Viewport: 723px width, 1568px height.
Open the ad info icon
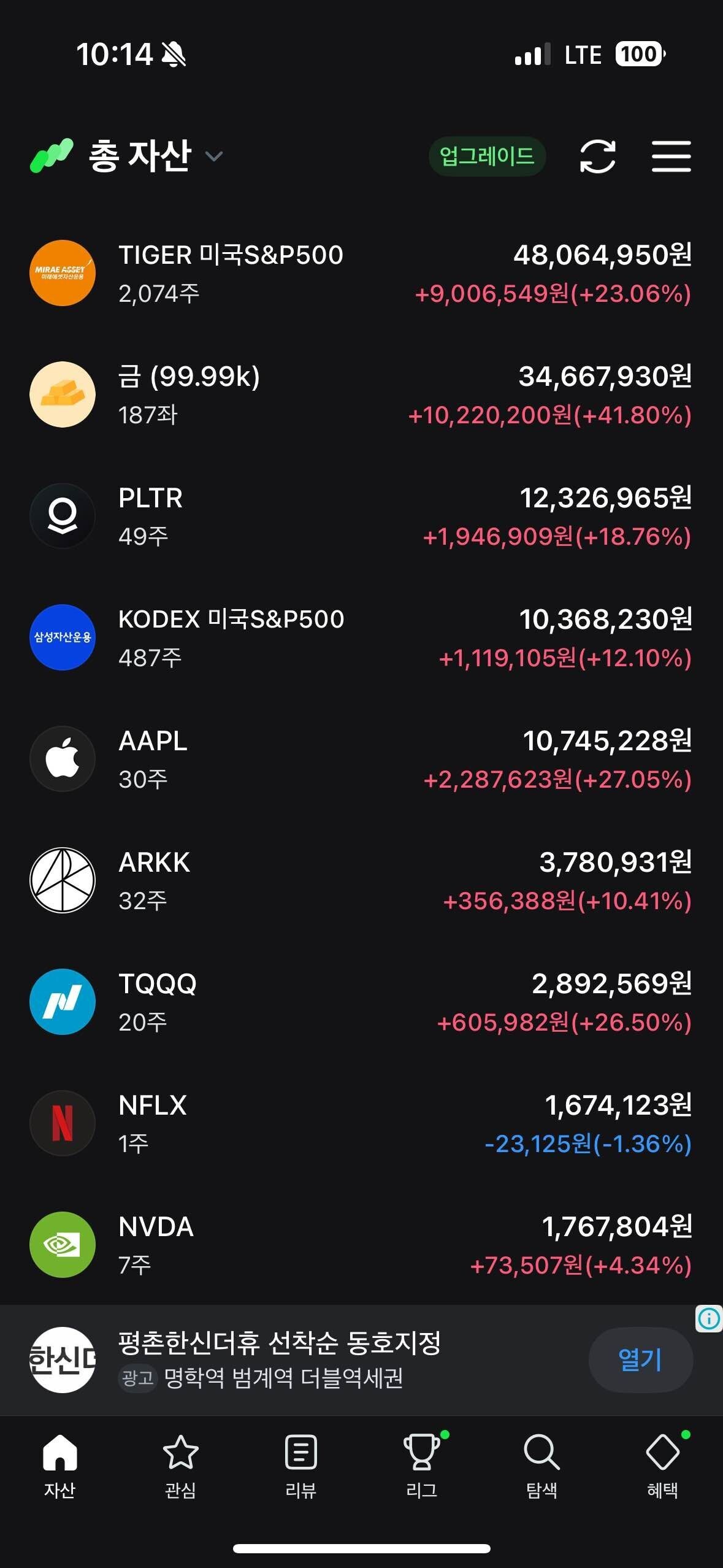click(x=709, y=1318)
